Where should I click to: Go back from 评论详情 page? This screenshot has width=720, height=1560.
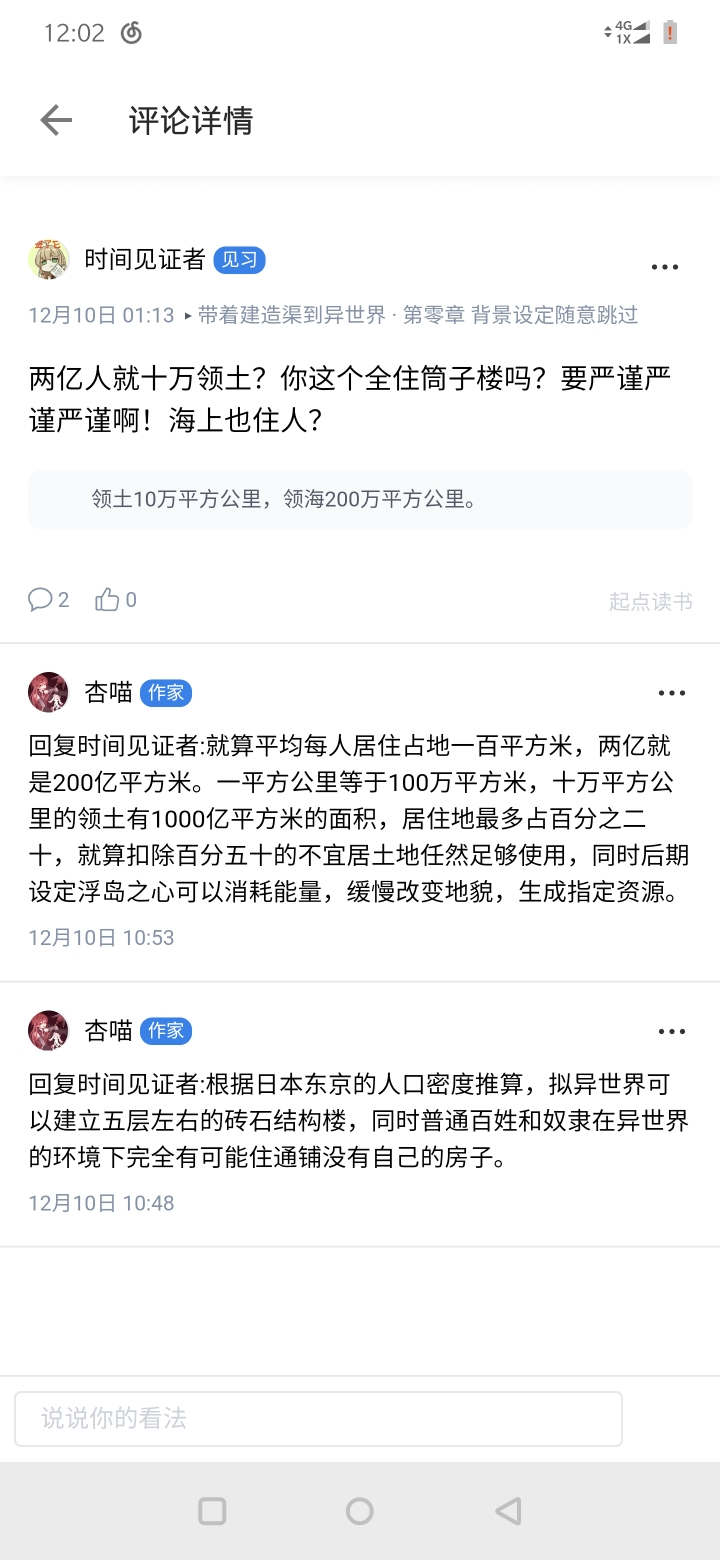coord(56,120)
